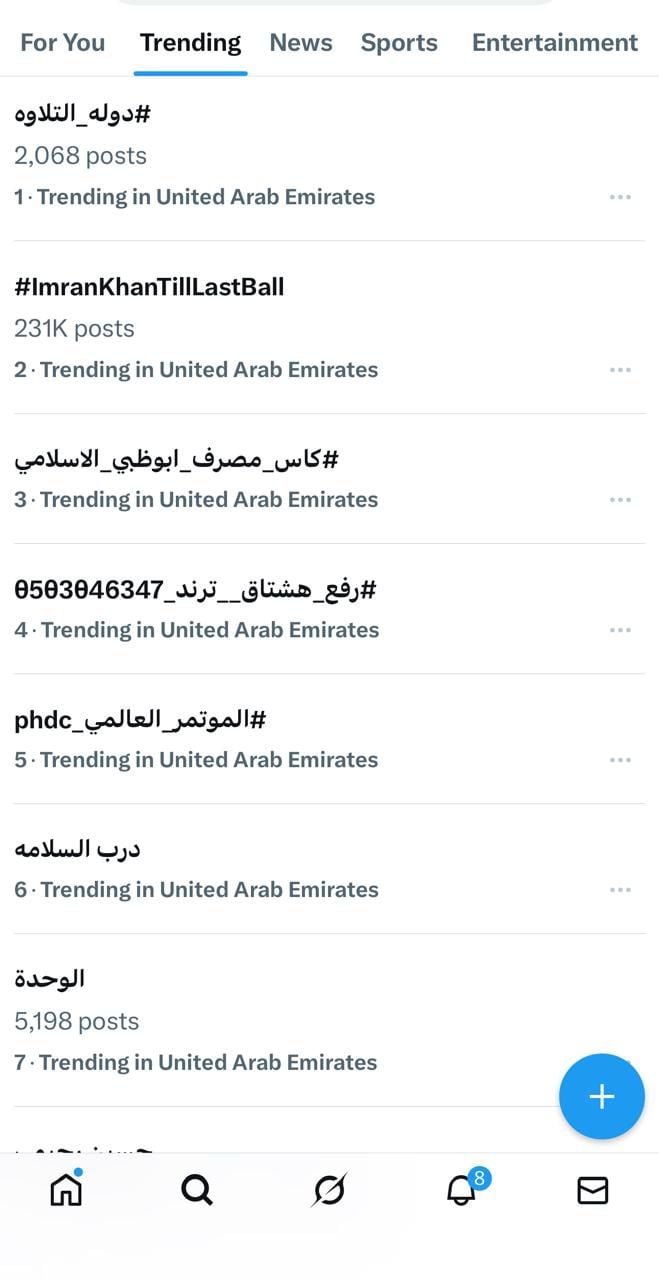Screen dimensions: 659x1279
Task: Open the trend ranked 1 with 2,068 posts
Action: click(x=82, y=114)
